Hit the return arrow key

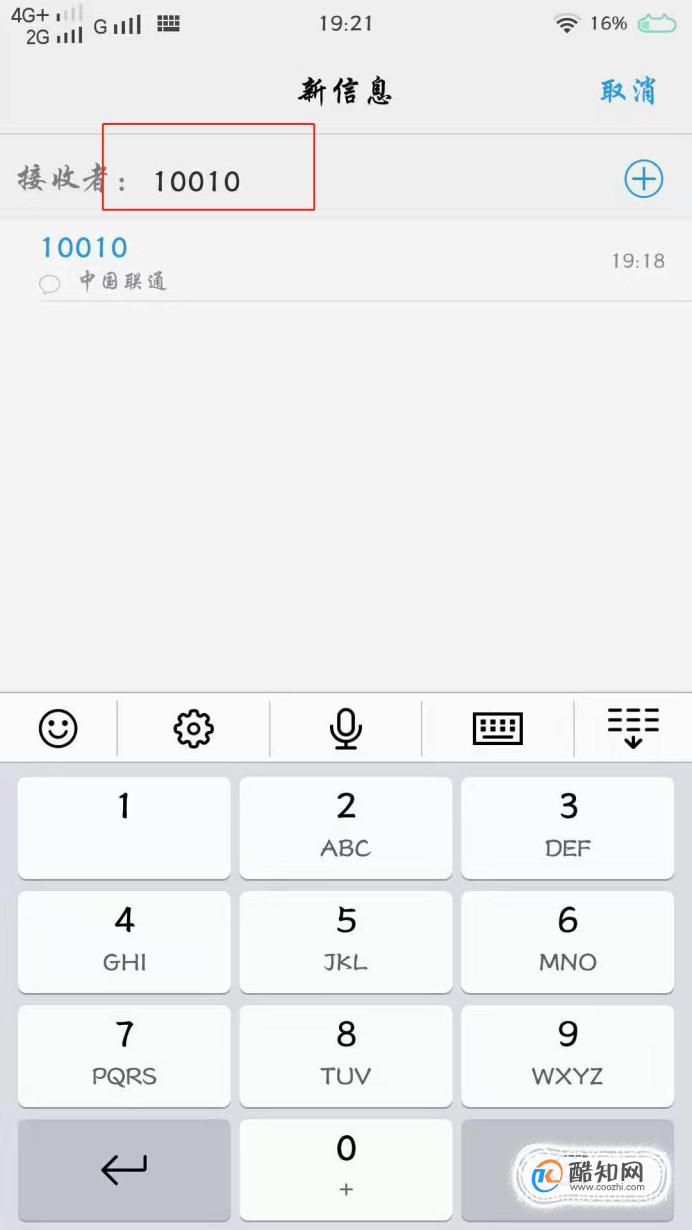[x=124, y=1169]
